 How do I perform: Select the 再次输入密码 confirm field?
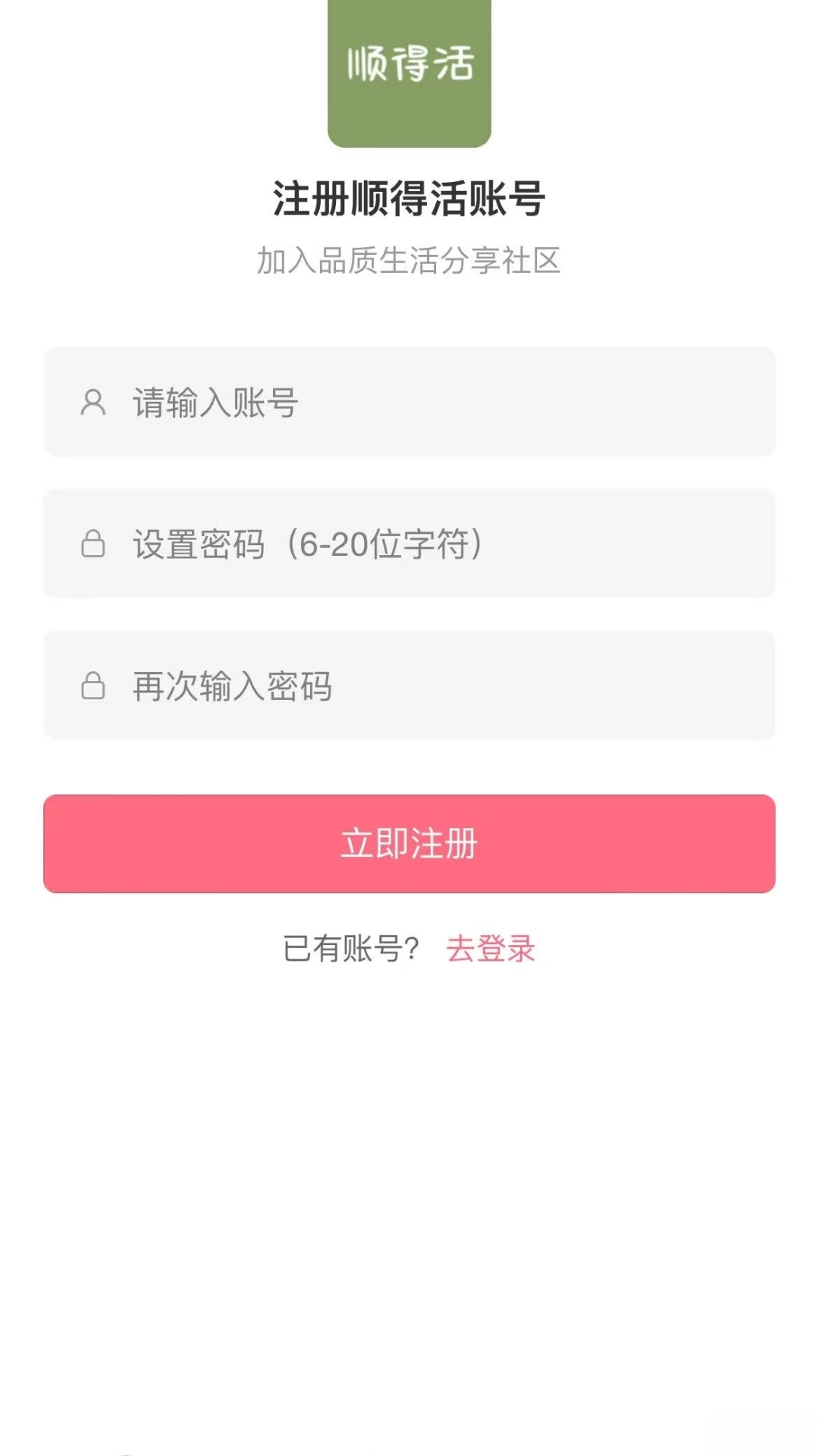409,685
